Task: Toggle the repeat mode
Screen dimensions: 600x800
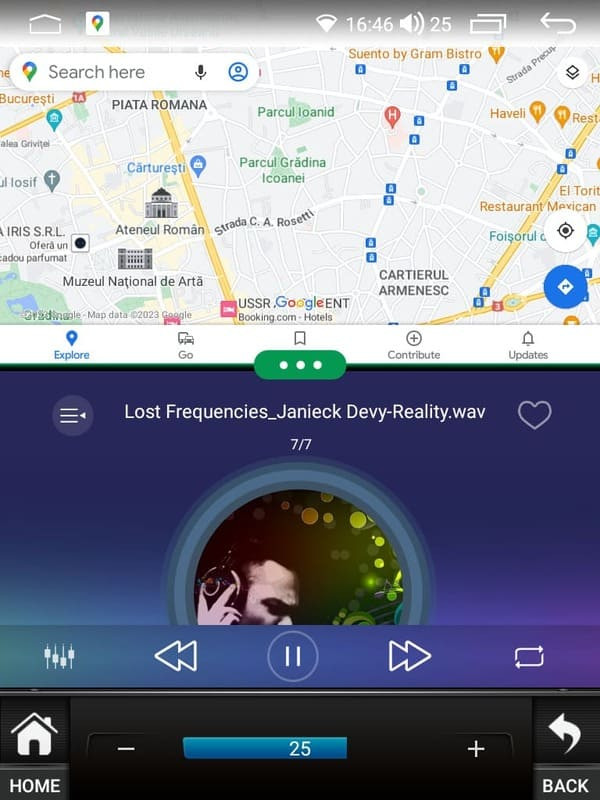Action: tap(529, 657)
